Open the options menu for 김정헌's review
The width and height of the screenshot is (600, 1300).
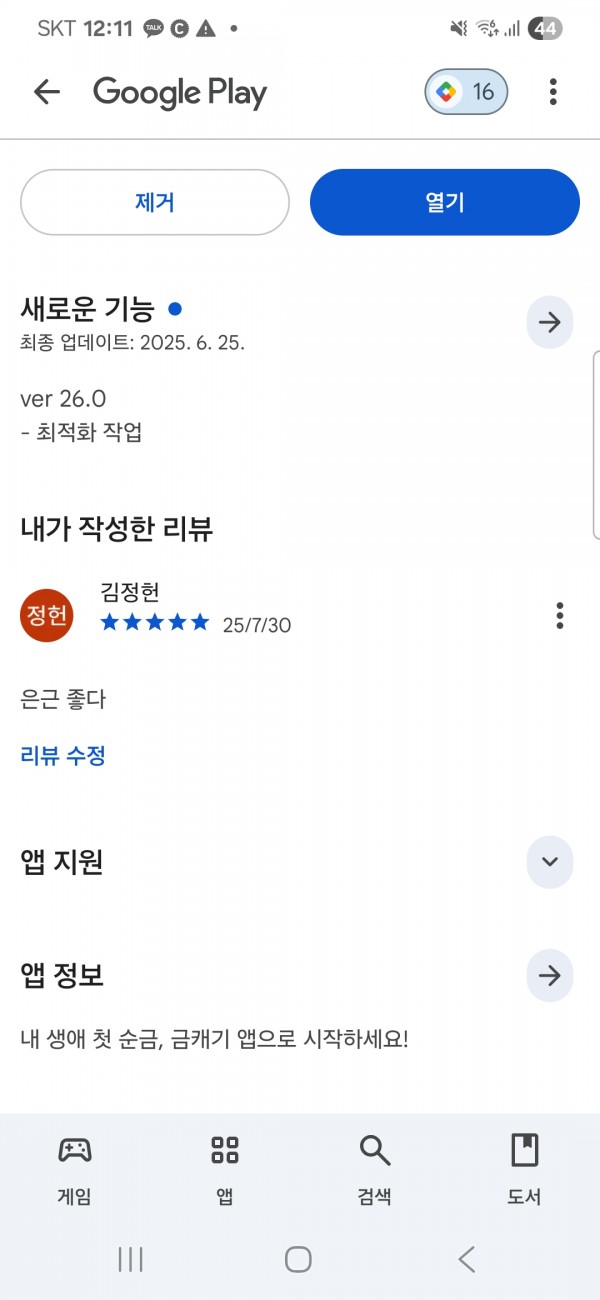560,615
